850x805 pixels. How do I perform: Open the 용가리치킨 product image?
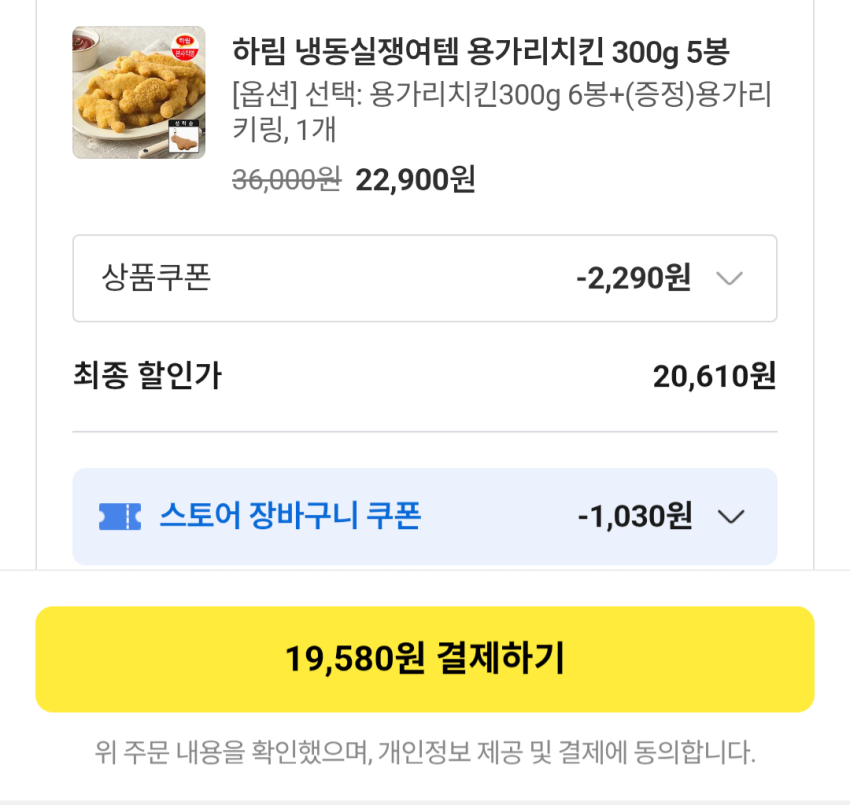pos(138,93)
